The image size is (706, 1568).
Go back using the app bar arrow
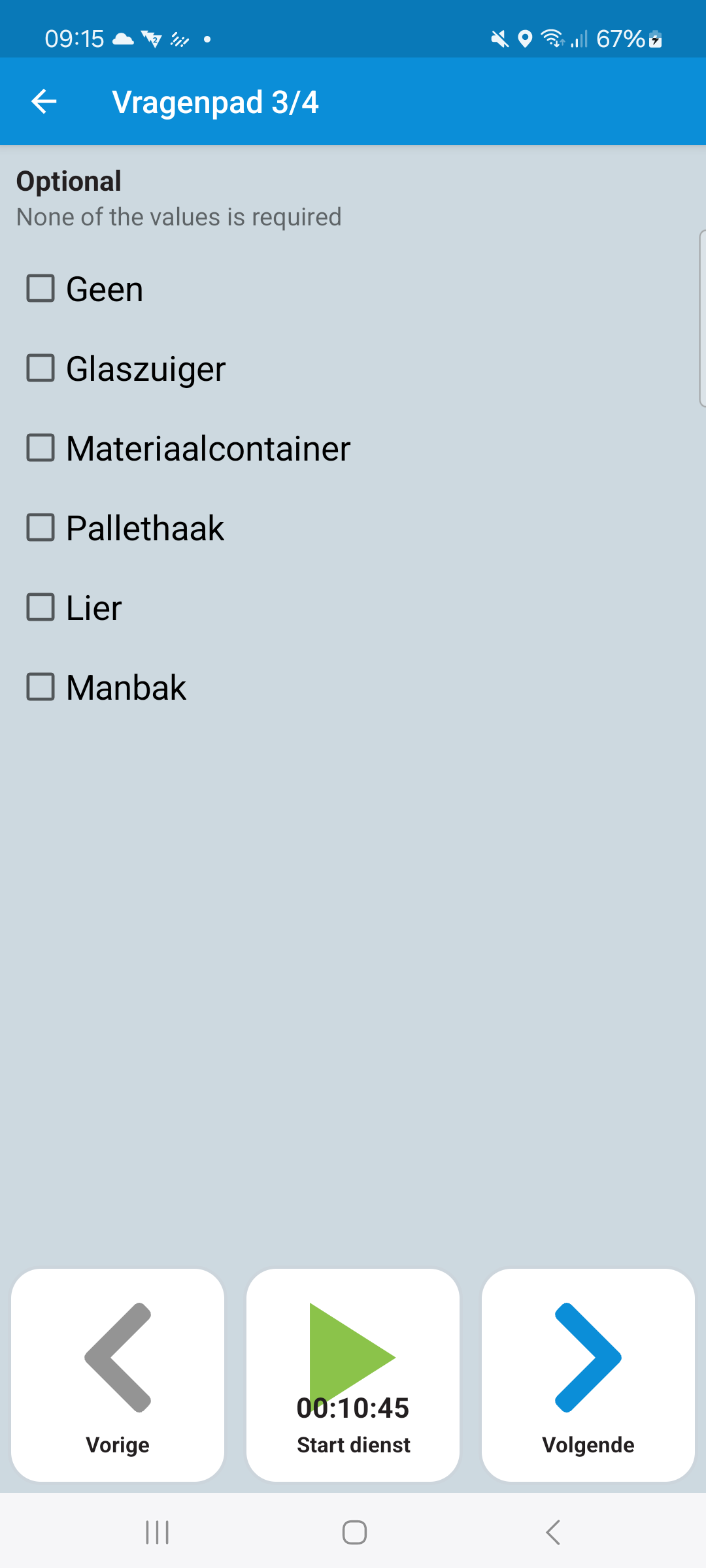44,101
